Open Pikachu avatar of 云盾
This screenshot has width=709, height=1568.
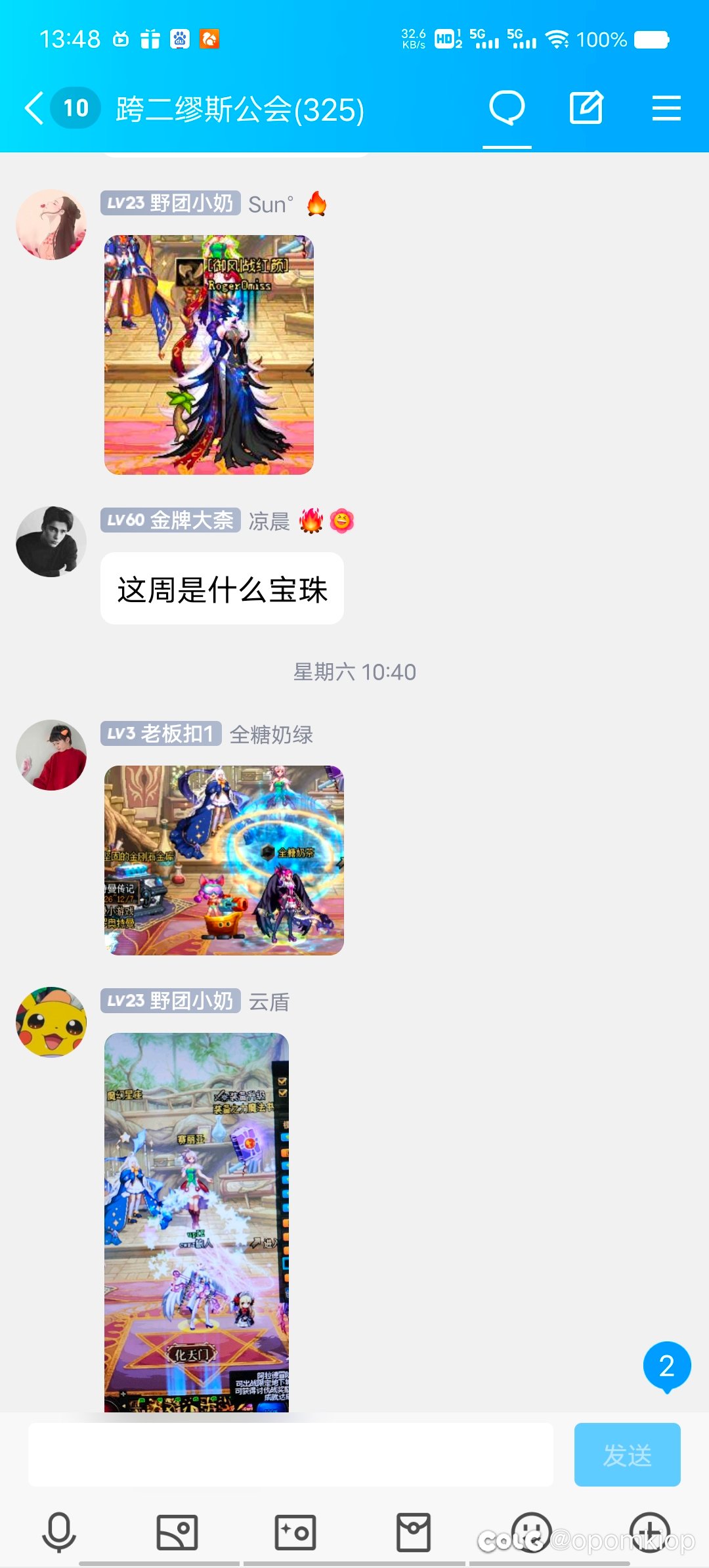pos(51,1022)
